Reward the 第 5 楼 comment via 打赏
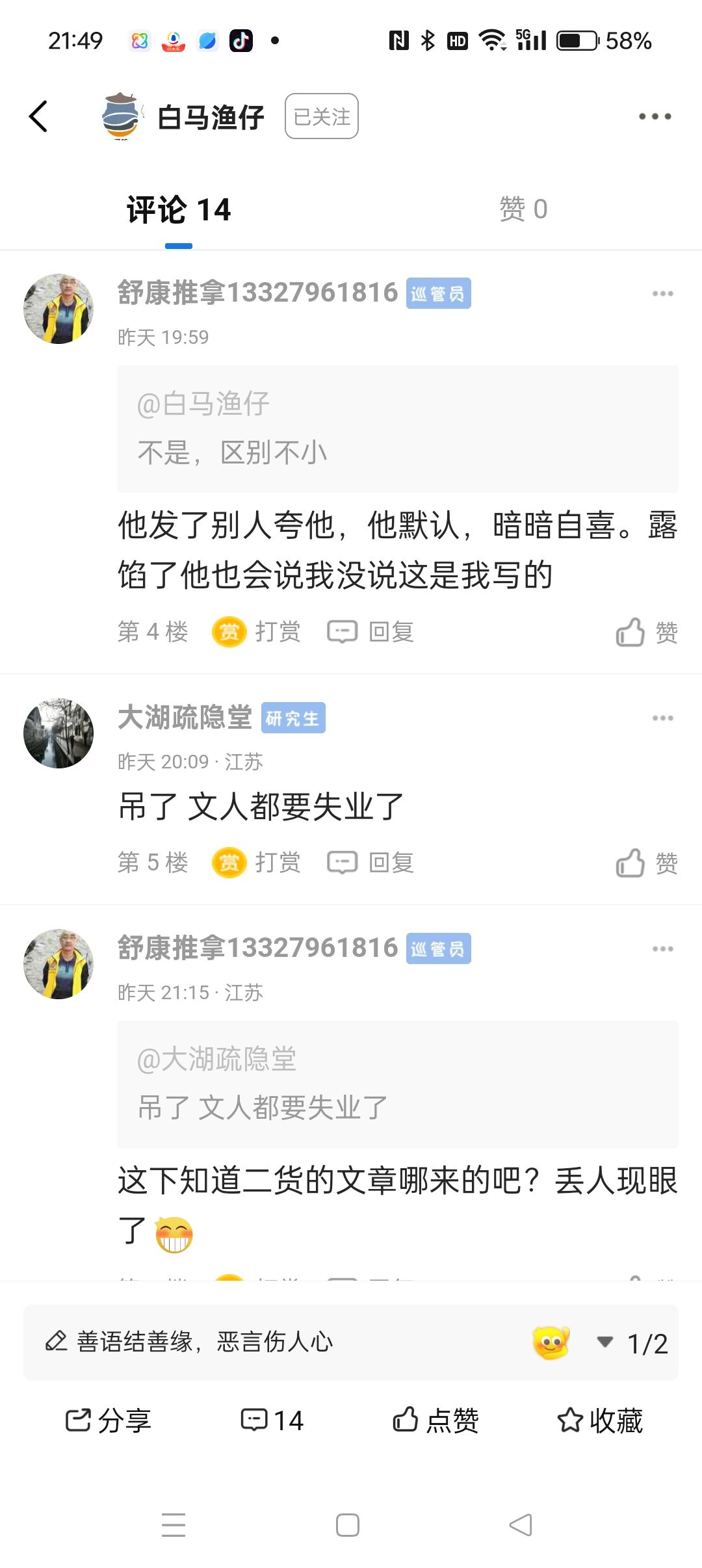 tap(257, 863)
